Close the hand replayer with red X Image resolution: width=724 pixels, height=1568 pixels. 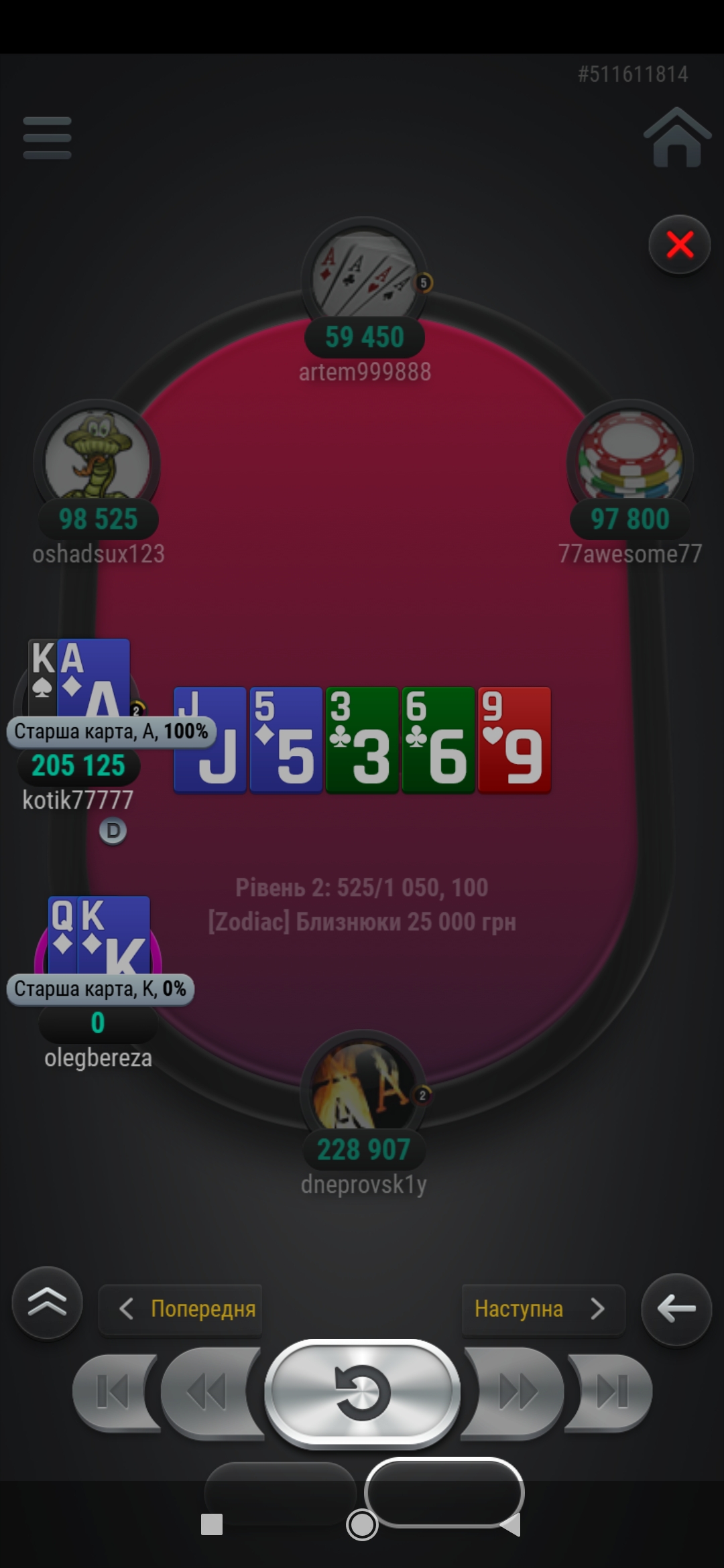[680, 245]
